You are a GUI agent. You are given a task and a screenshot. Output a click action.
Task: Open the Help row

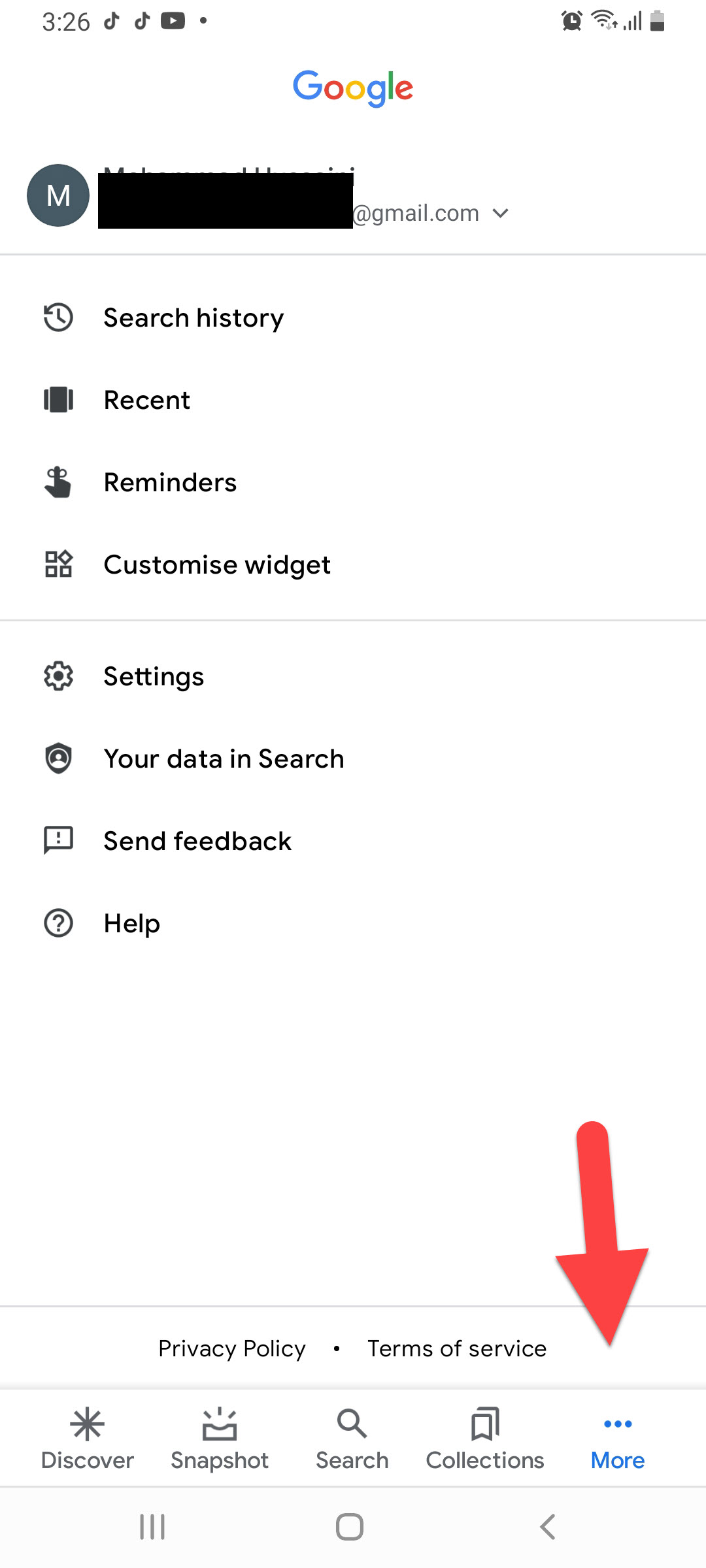tap(131, 924)
